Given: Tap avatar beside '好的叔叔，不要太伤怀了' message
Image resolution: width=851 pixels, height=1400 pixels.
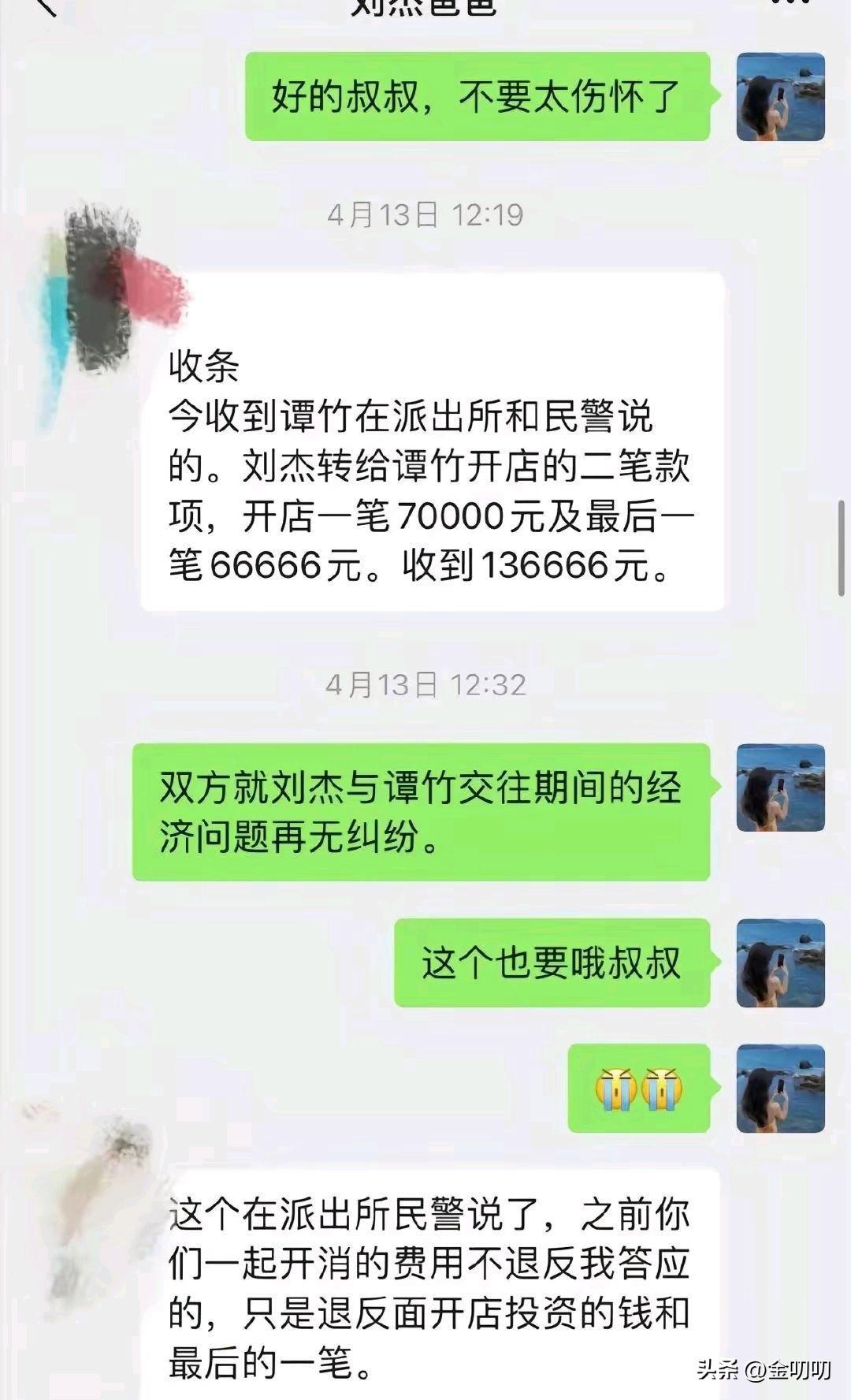Looking at the screenshot, I should click(x=780, y=97).
